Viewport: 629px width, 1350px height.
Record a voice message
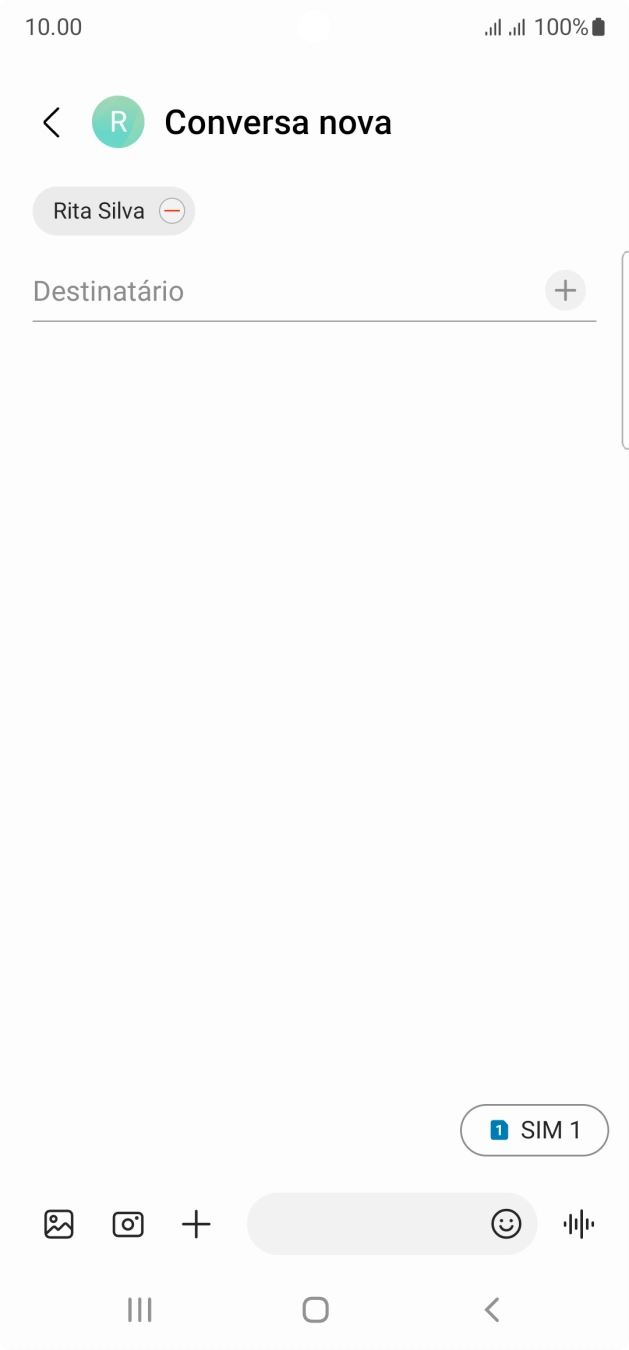coord(579,1224)
